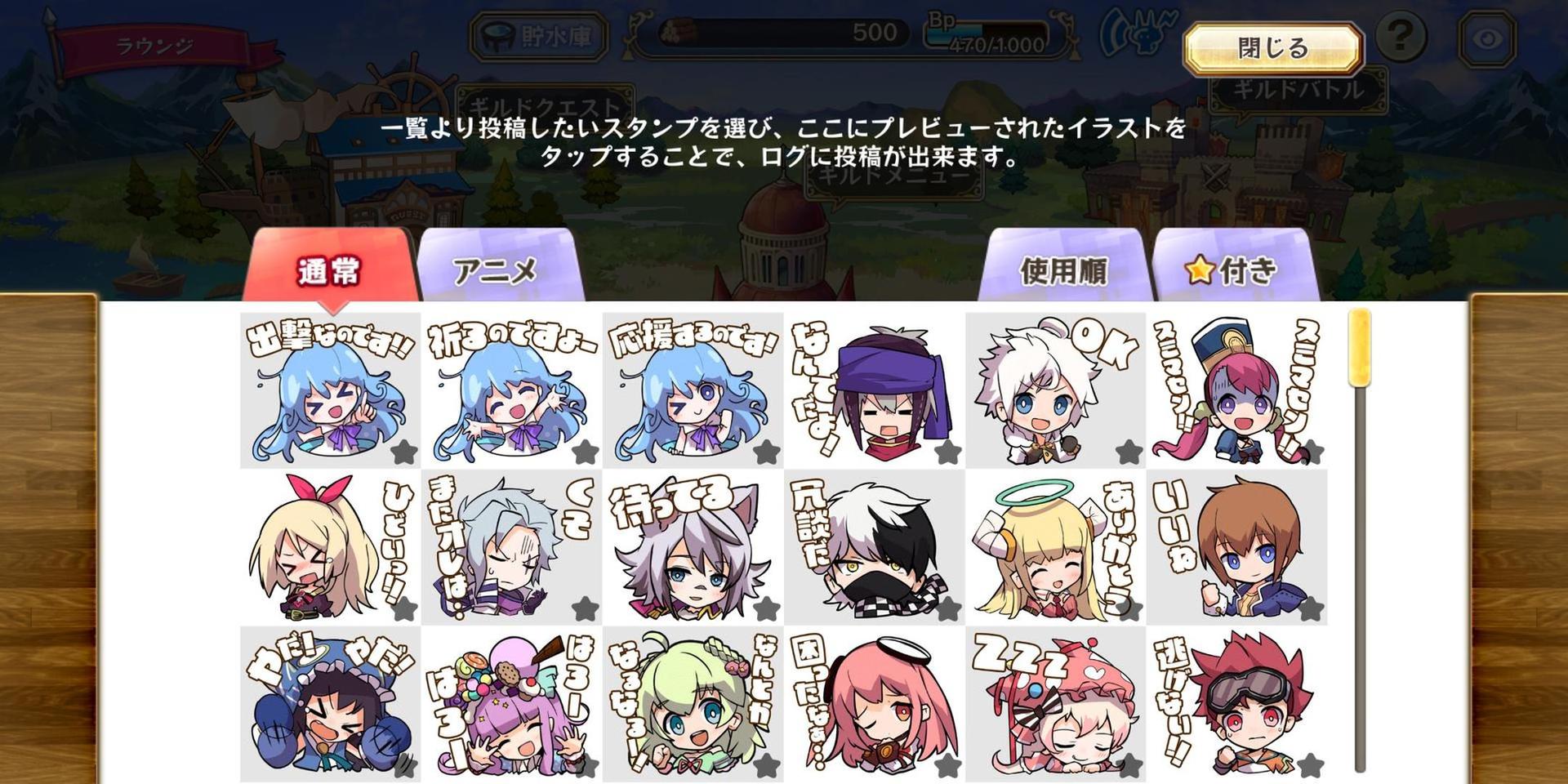Choose the OK stamp

tap(1054, 390)
